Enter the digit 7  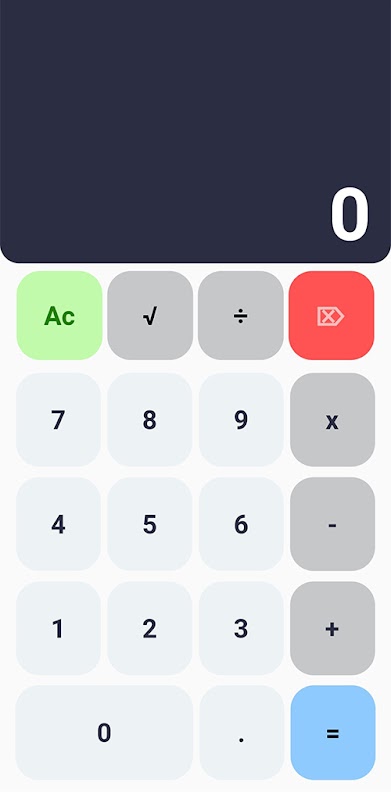click(58, 419)
